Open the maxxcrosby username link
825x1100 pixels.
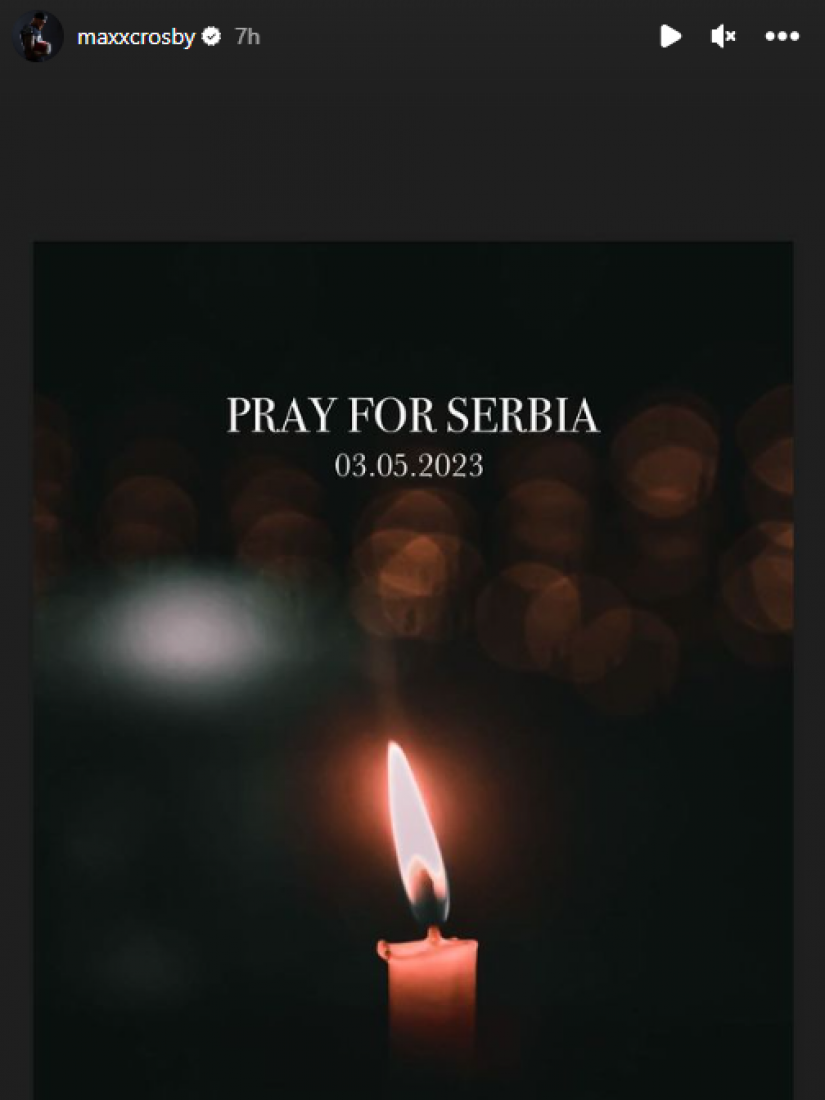tap(135, 37)
